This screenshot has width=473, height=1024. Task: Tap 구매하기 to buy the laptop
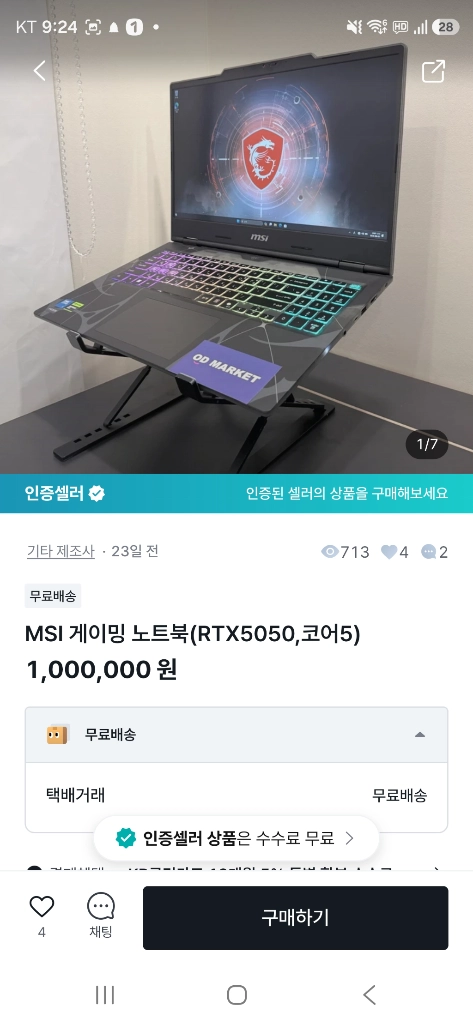pyautogui.click(x=295, y=918)
